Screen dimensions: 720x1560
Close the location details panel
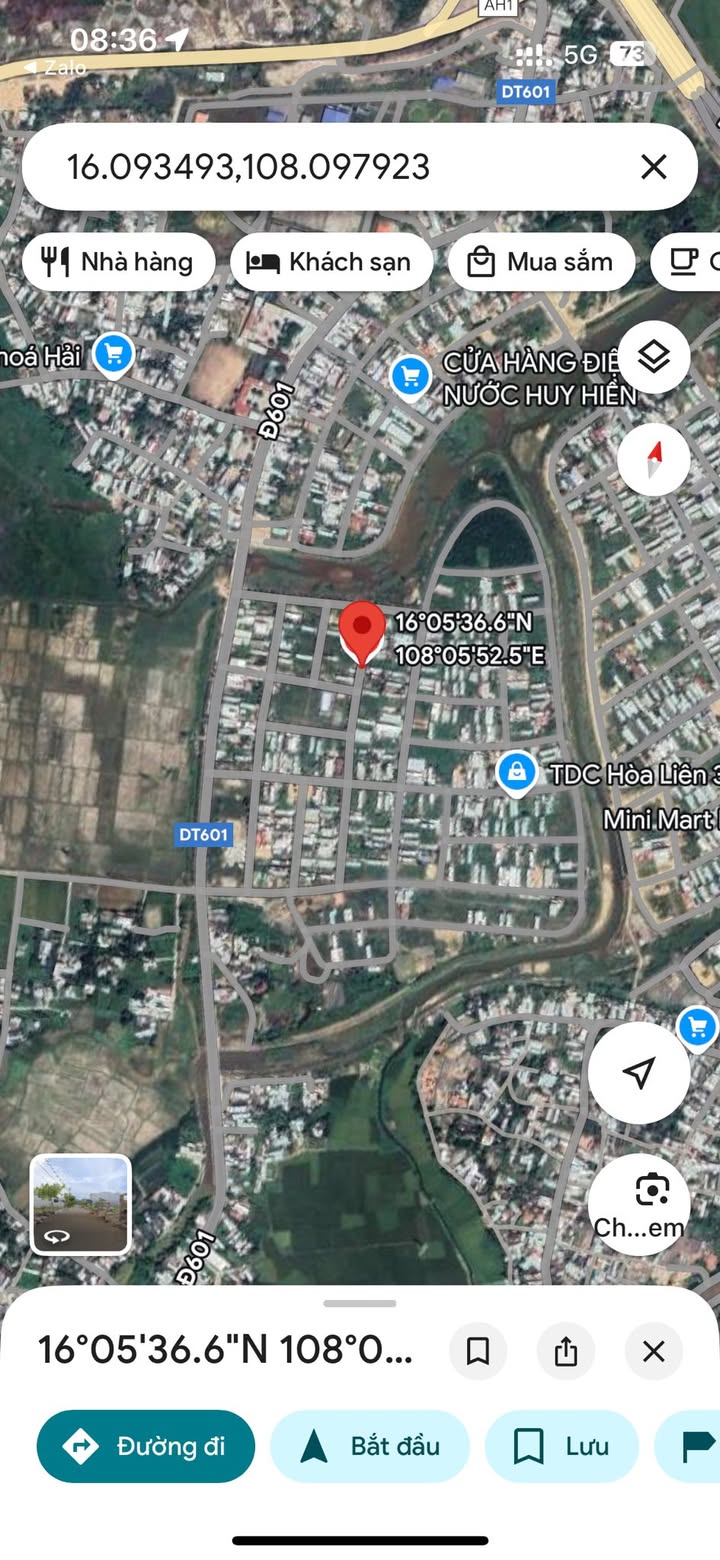point(653,1352)
